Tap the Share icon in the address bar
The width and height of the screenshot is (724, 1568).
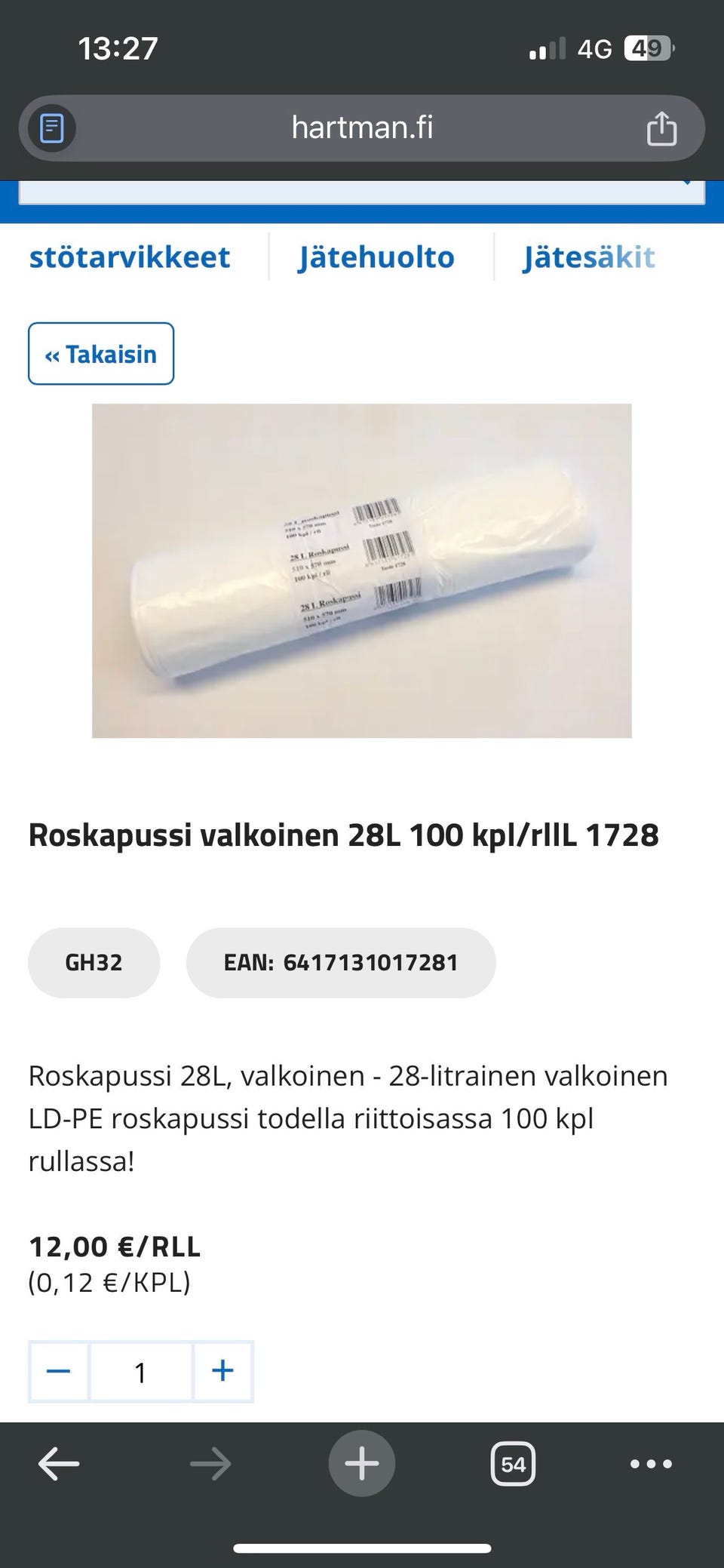(661, 128)
